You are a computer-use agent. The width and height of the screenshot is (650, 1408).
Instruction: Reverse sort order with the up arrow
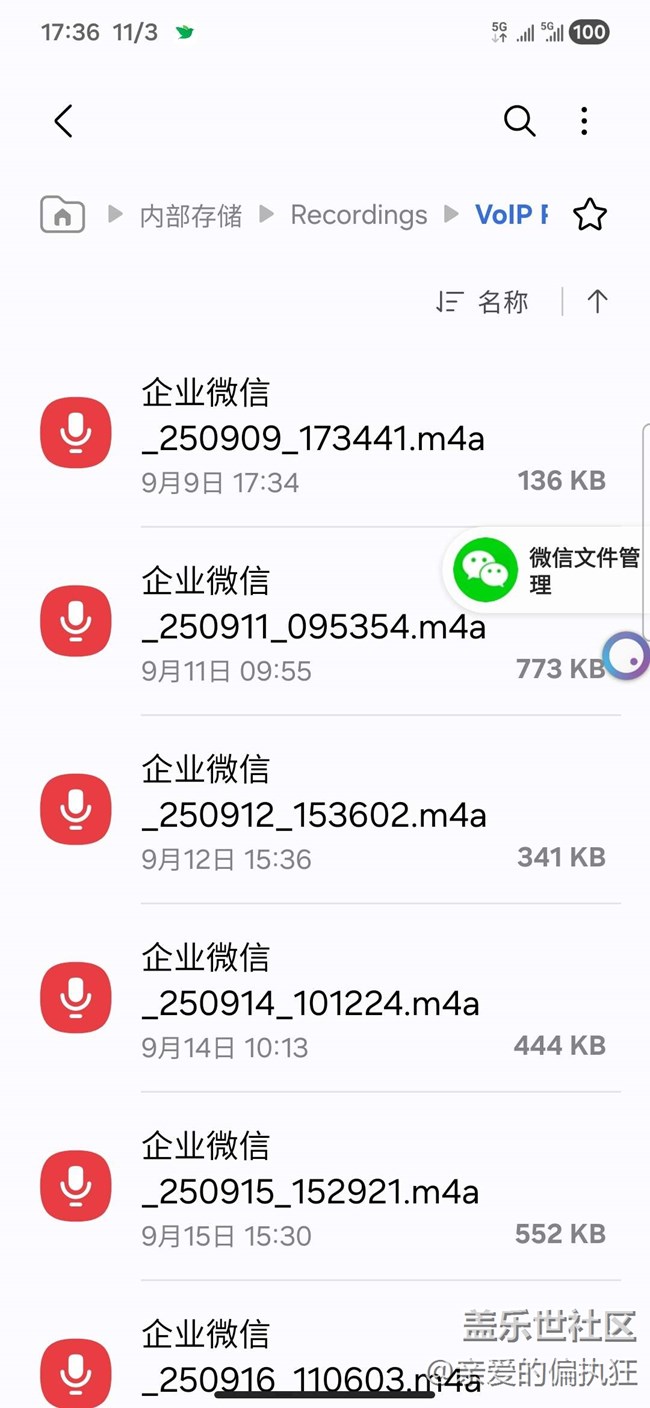(597, 302)
